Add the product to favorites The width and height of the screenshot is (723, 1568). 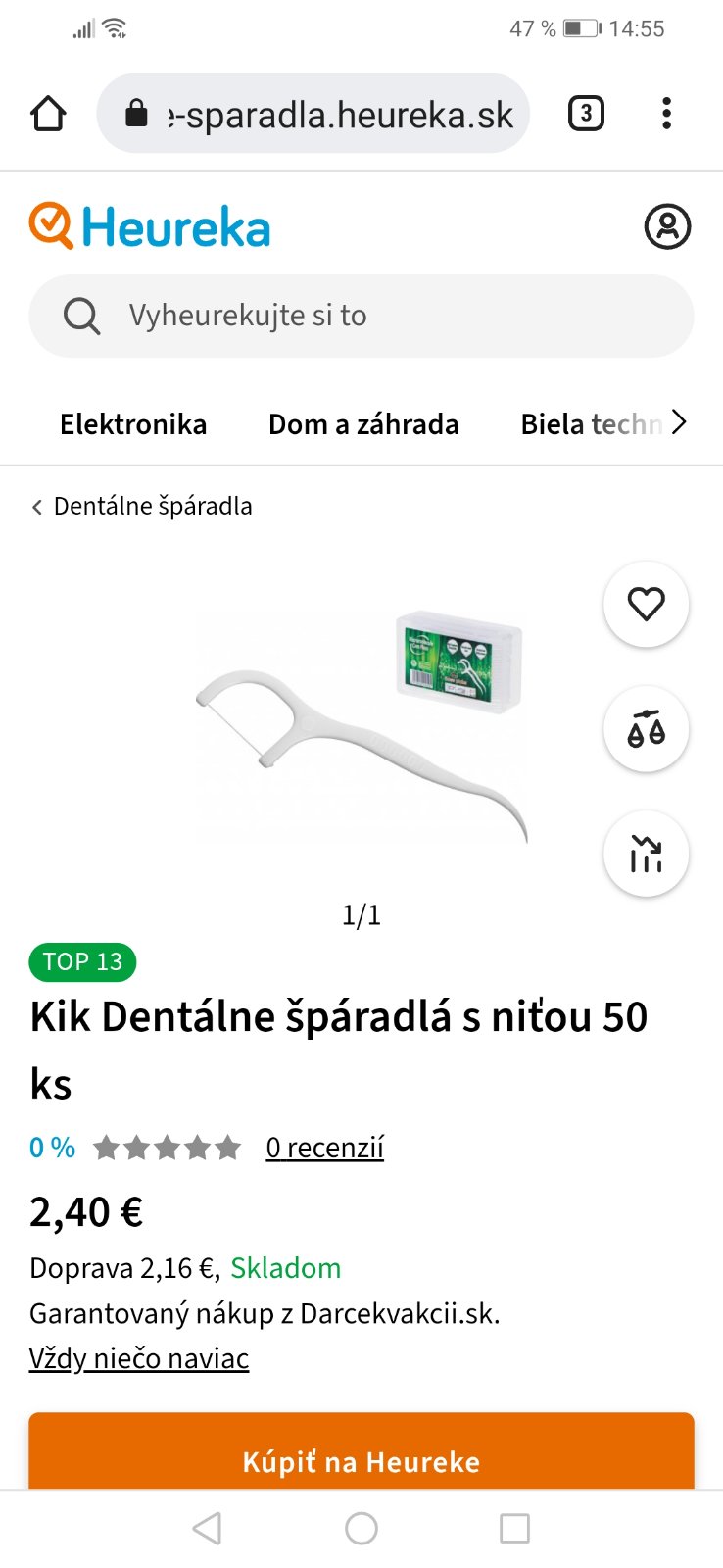coord(646,604)
